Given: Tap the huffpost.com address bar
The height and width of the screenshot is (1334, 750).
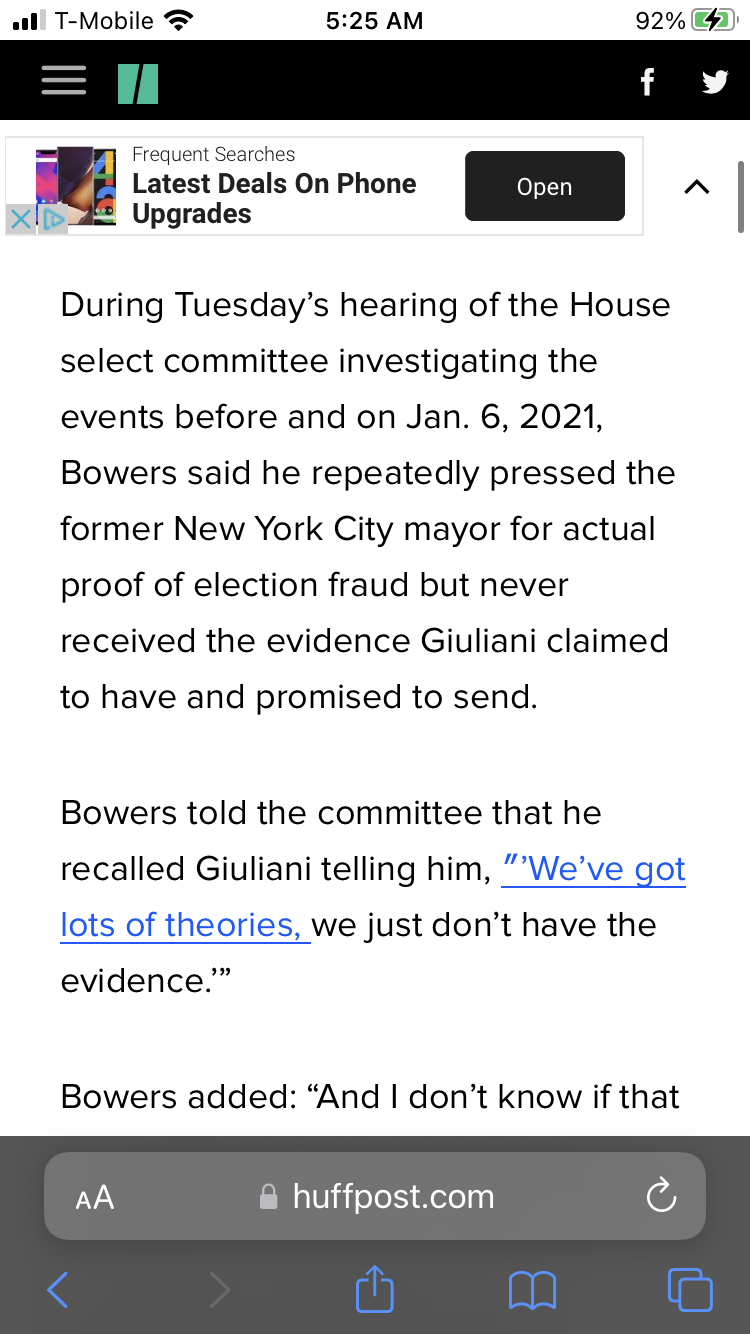Looking at the screenshot, I should point(375,1196).
